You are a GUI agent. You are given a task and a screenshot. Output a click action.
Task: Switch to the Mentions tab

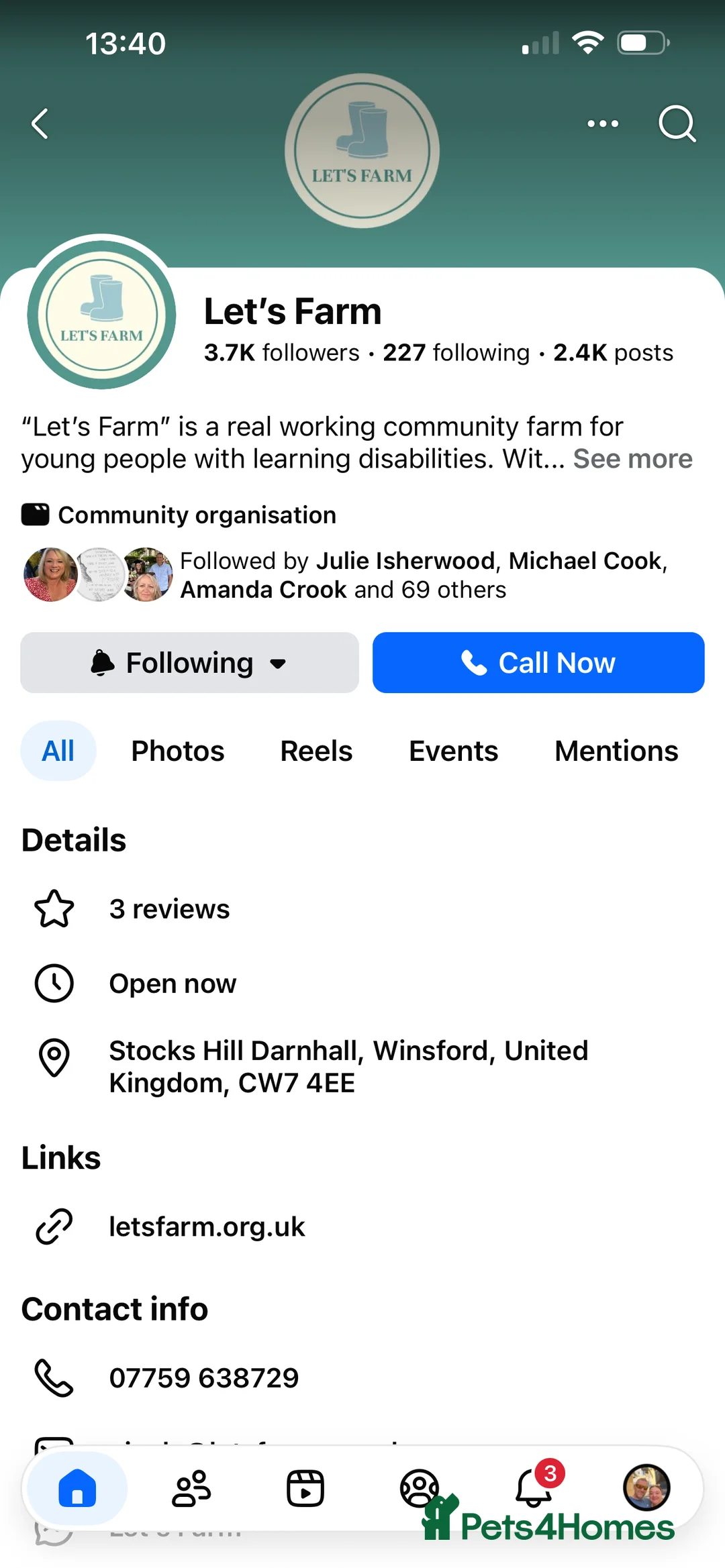616,751
